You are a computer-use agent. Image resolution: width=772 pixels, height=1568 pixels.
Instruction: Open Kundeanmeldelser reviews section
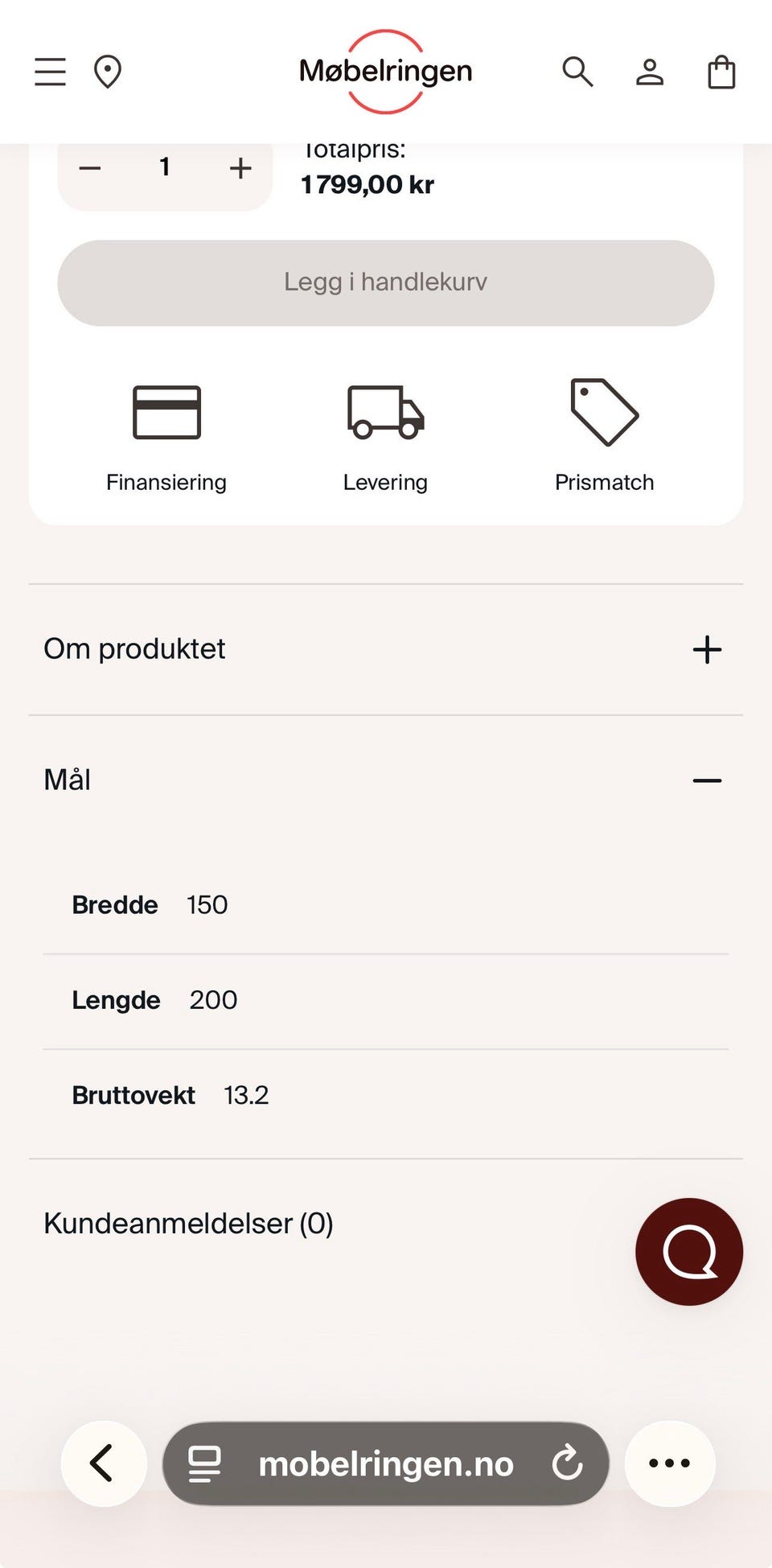(x=189, y=1223)
